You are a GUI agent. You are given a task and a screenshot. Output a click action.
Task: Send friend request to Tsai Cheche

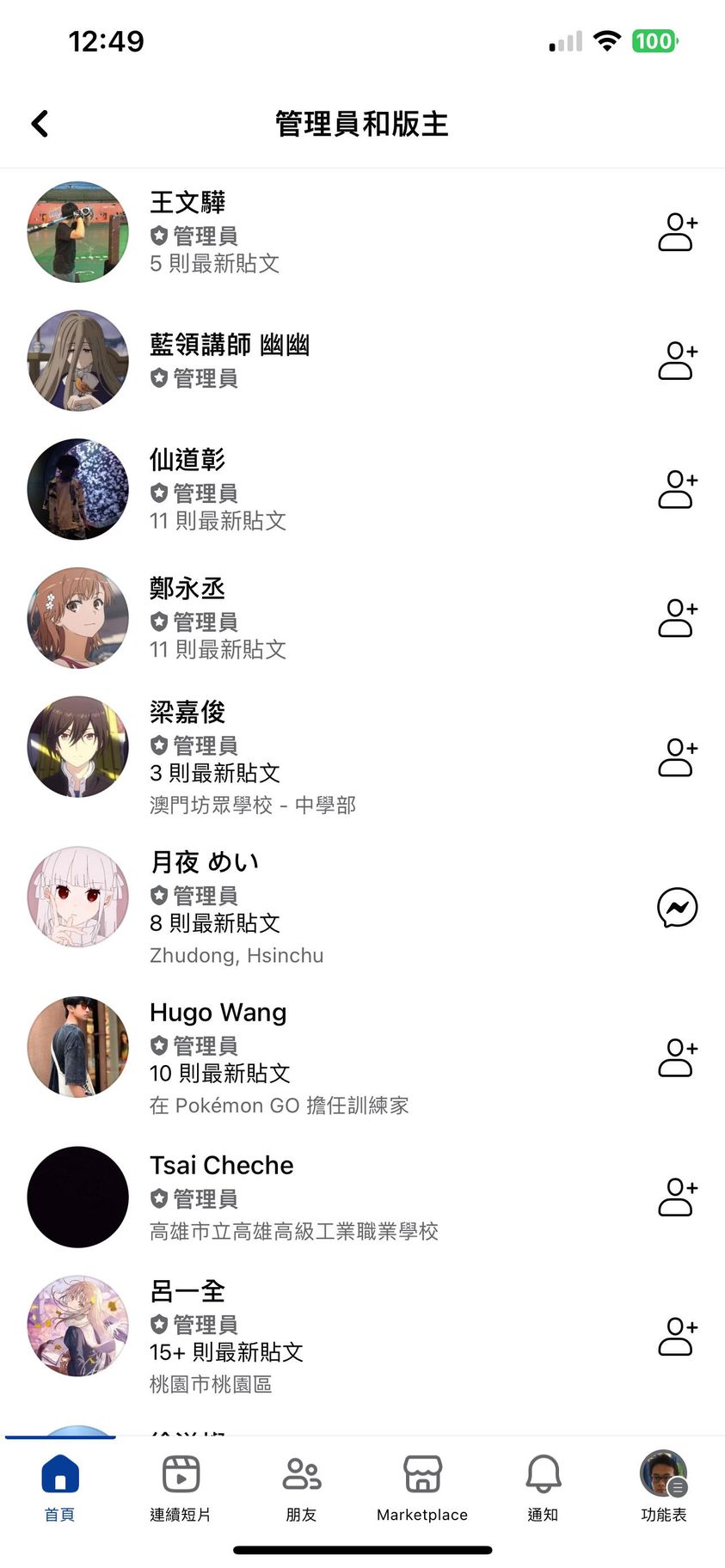(x=678, y=1197)
